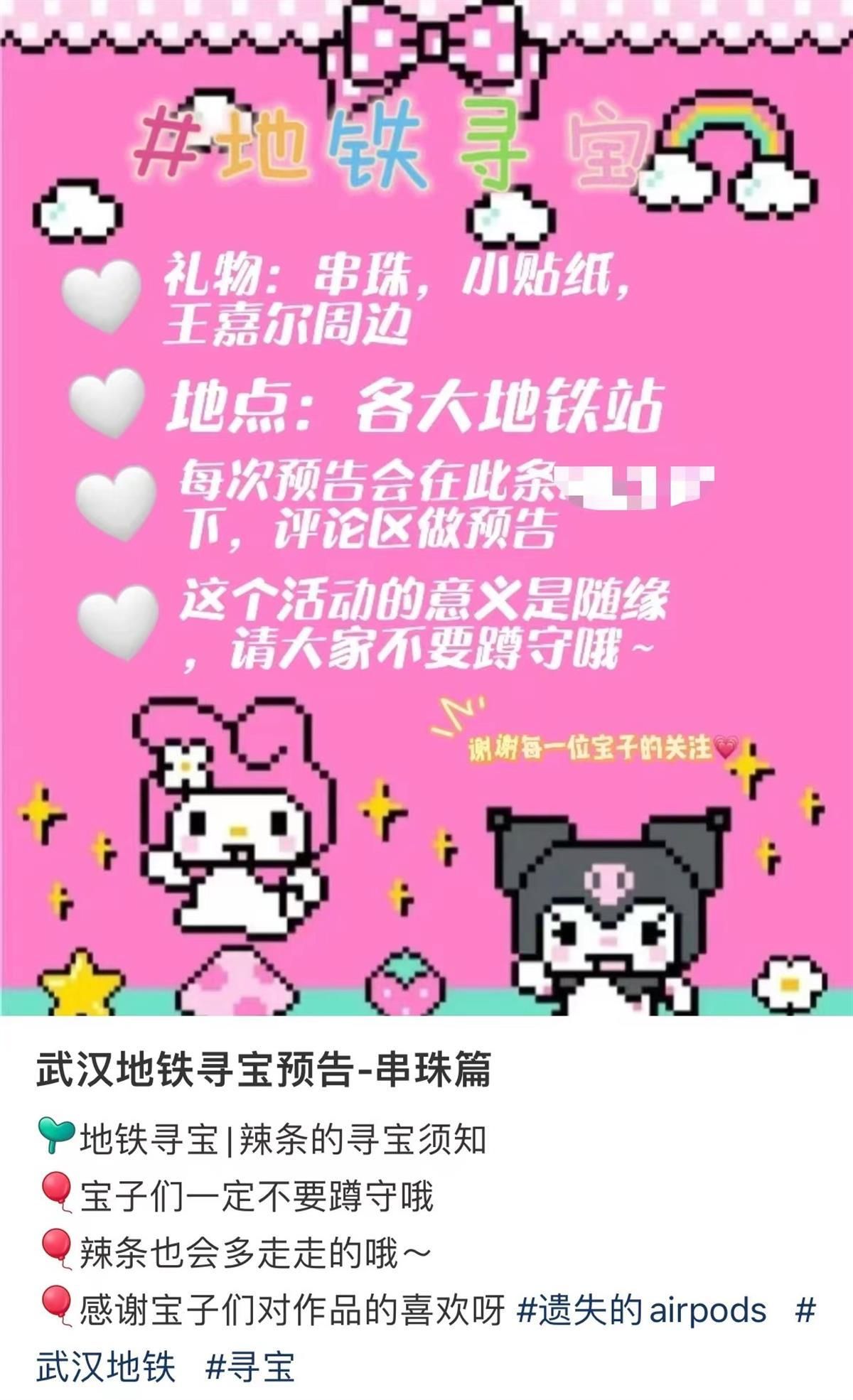View the pink 地铁寻宝 post image

[x=426, y=508]
